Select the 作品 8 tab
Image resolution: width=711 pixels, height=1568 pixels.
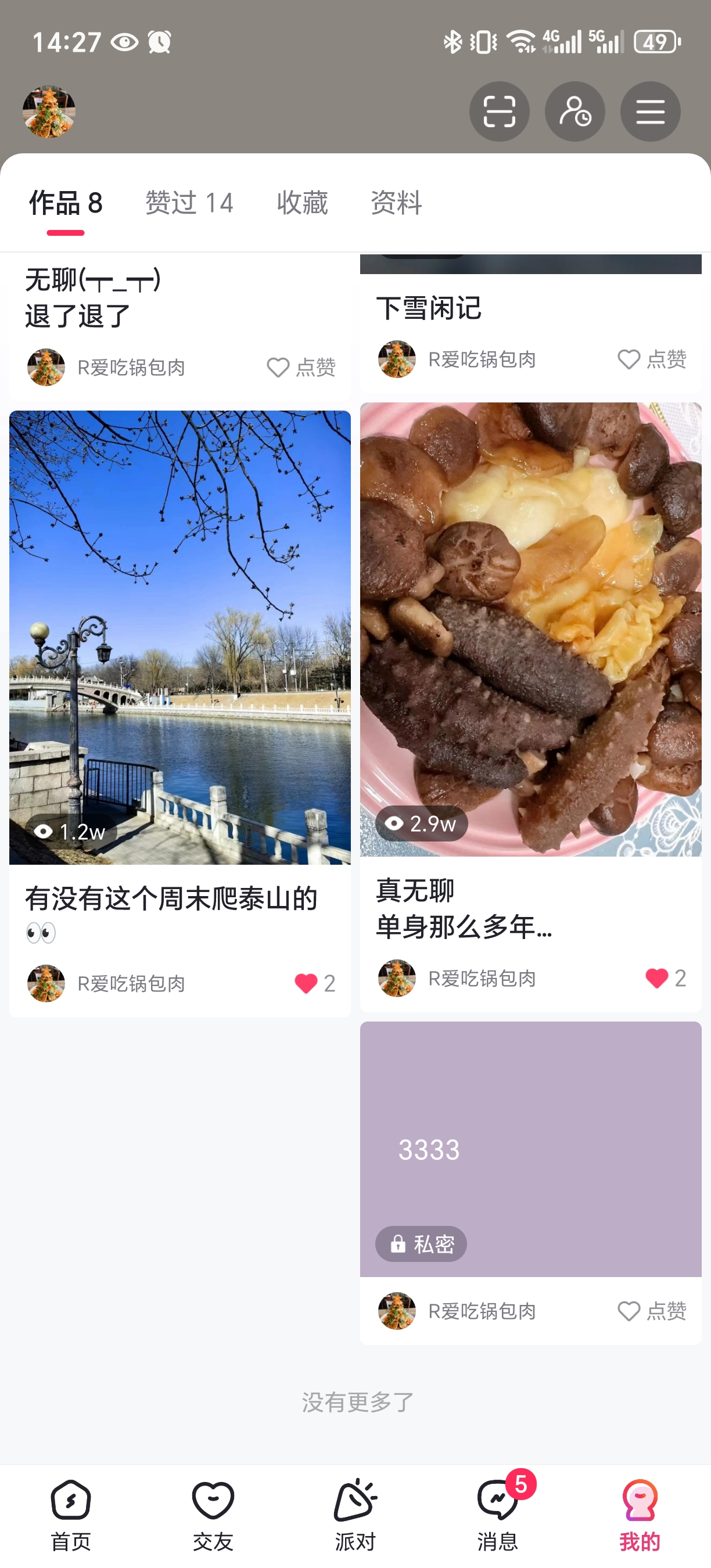click(x=66, y=203)
